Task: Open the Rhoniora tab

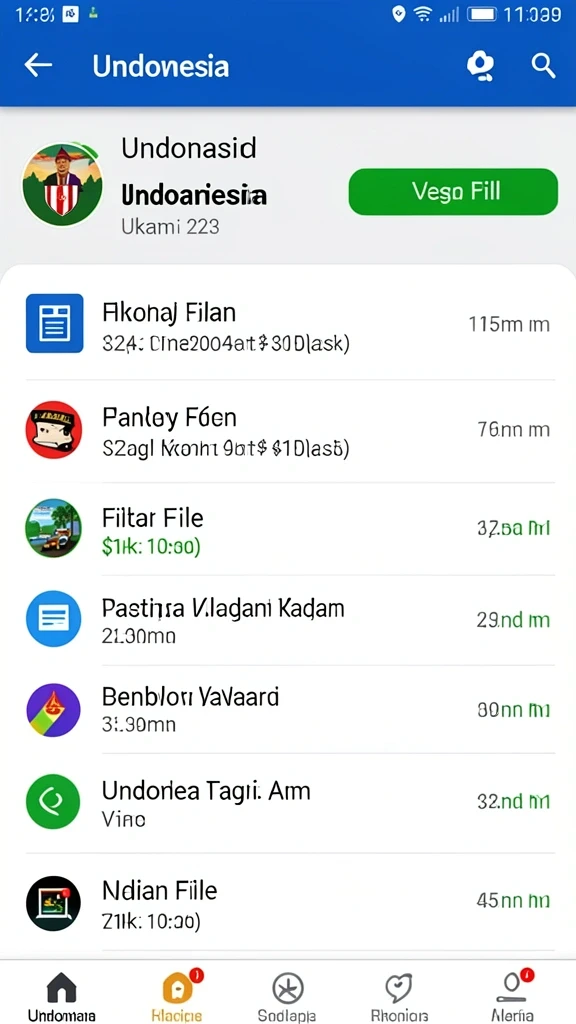Action: (398, 995)
